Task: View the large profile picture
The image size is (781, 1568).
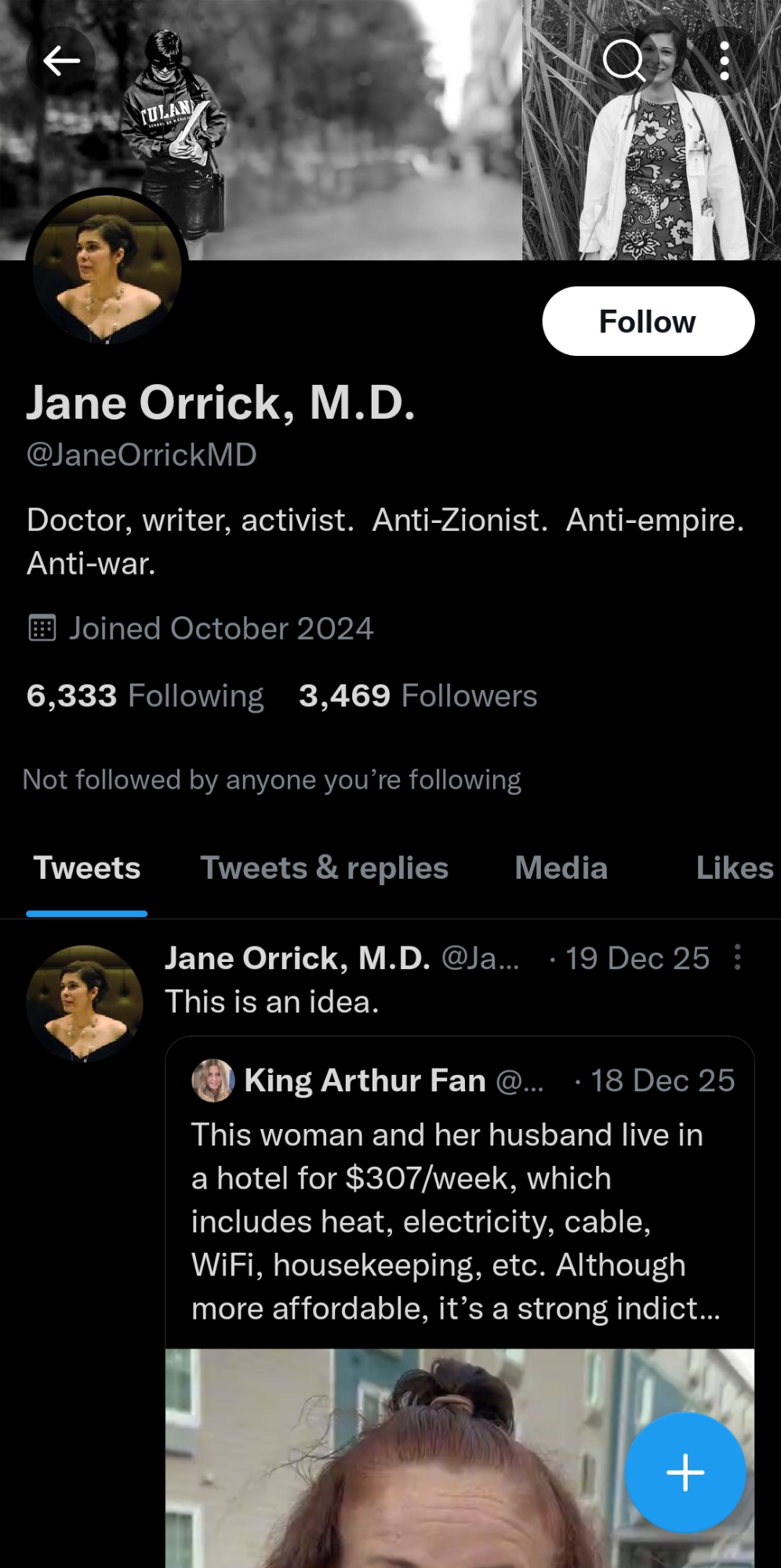Action: tap(107, 269)
